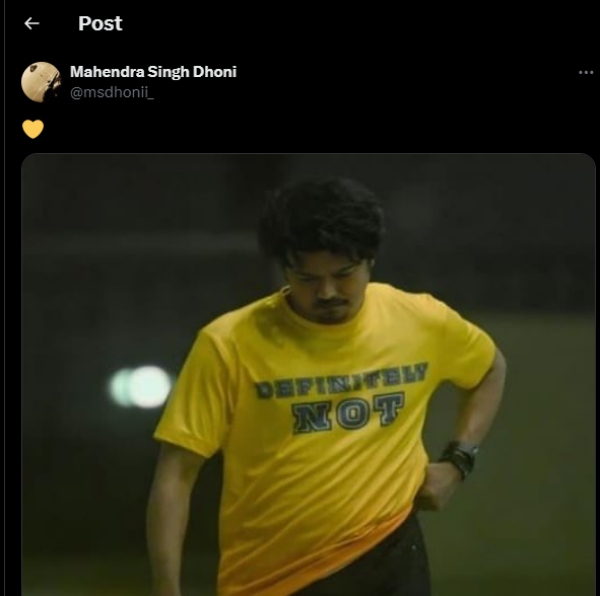
Task: Open the profile picture of the post author
Action: click(41, 82)
